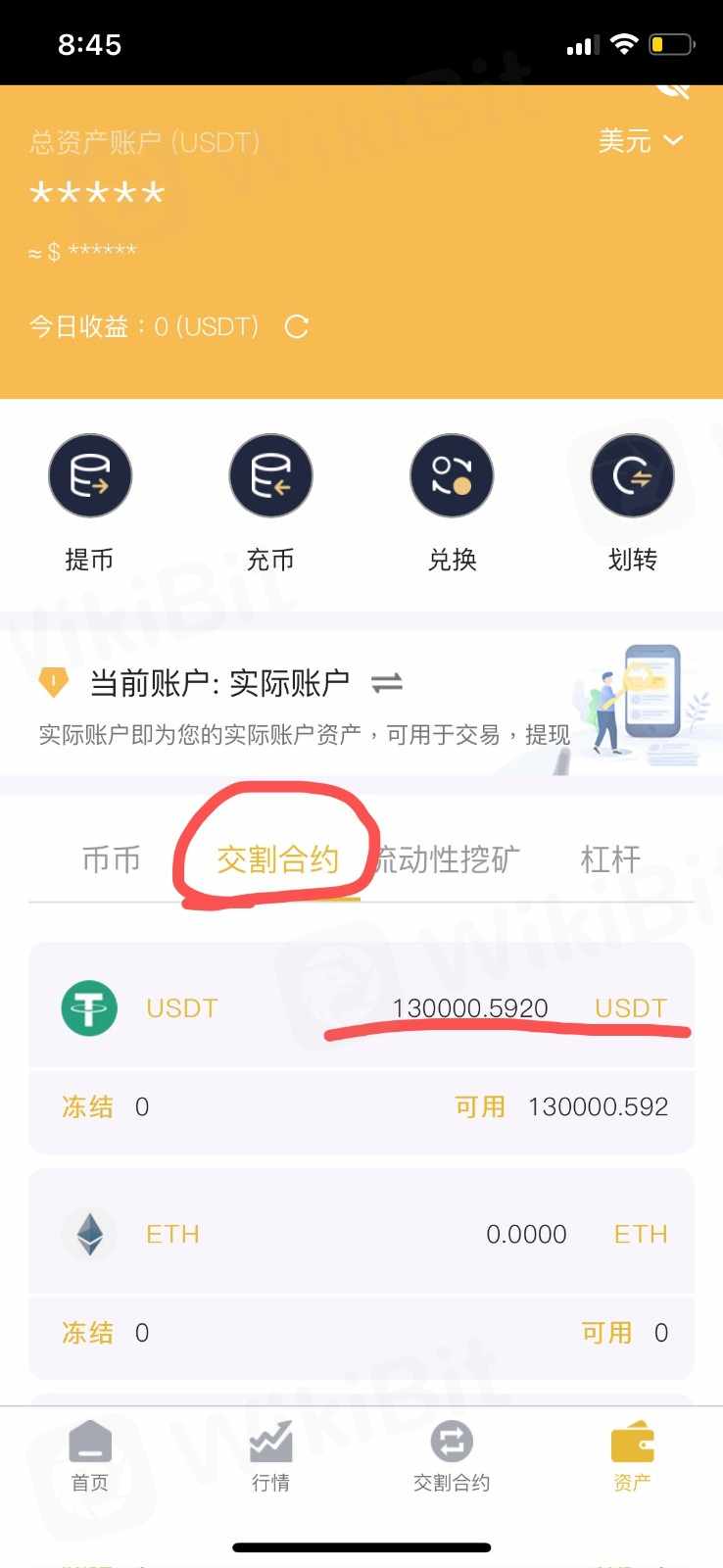Select the 交割合约 asset tab

(277, 859)
